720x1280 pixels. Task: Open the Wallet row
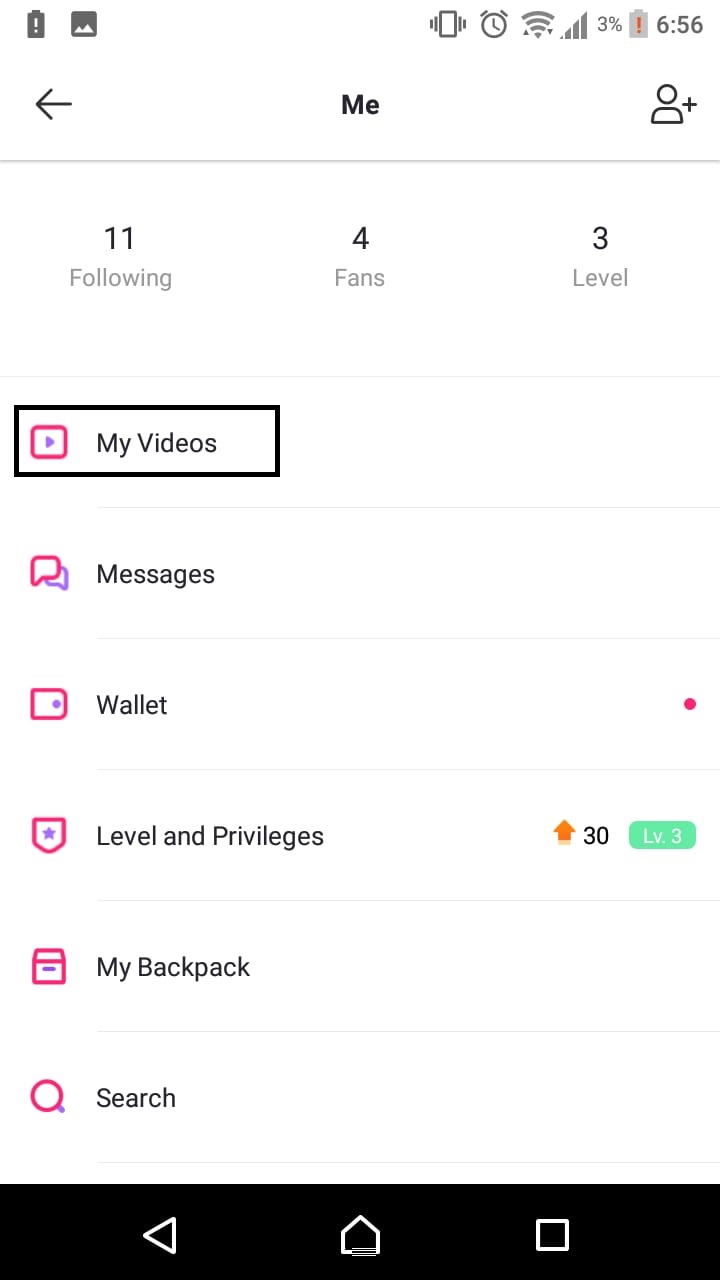coord(360,705)
